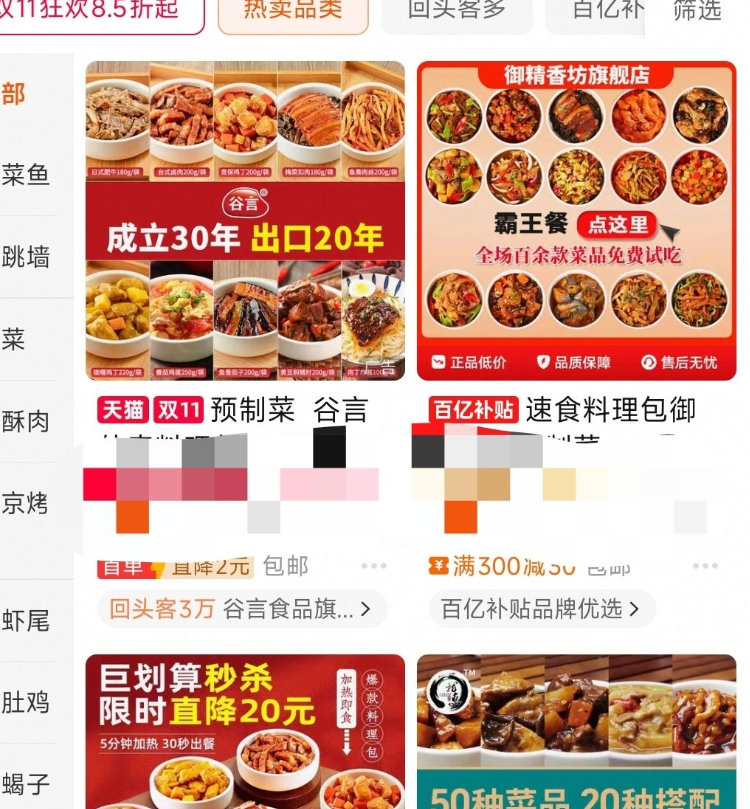Tap the 双11狂欢8.5折起 chip
Screen dimensions: 750x809
[100, 12]
